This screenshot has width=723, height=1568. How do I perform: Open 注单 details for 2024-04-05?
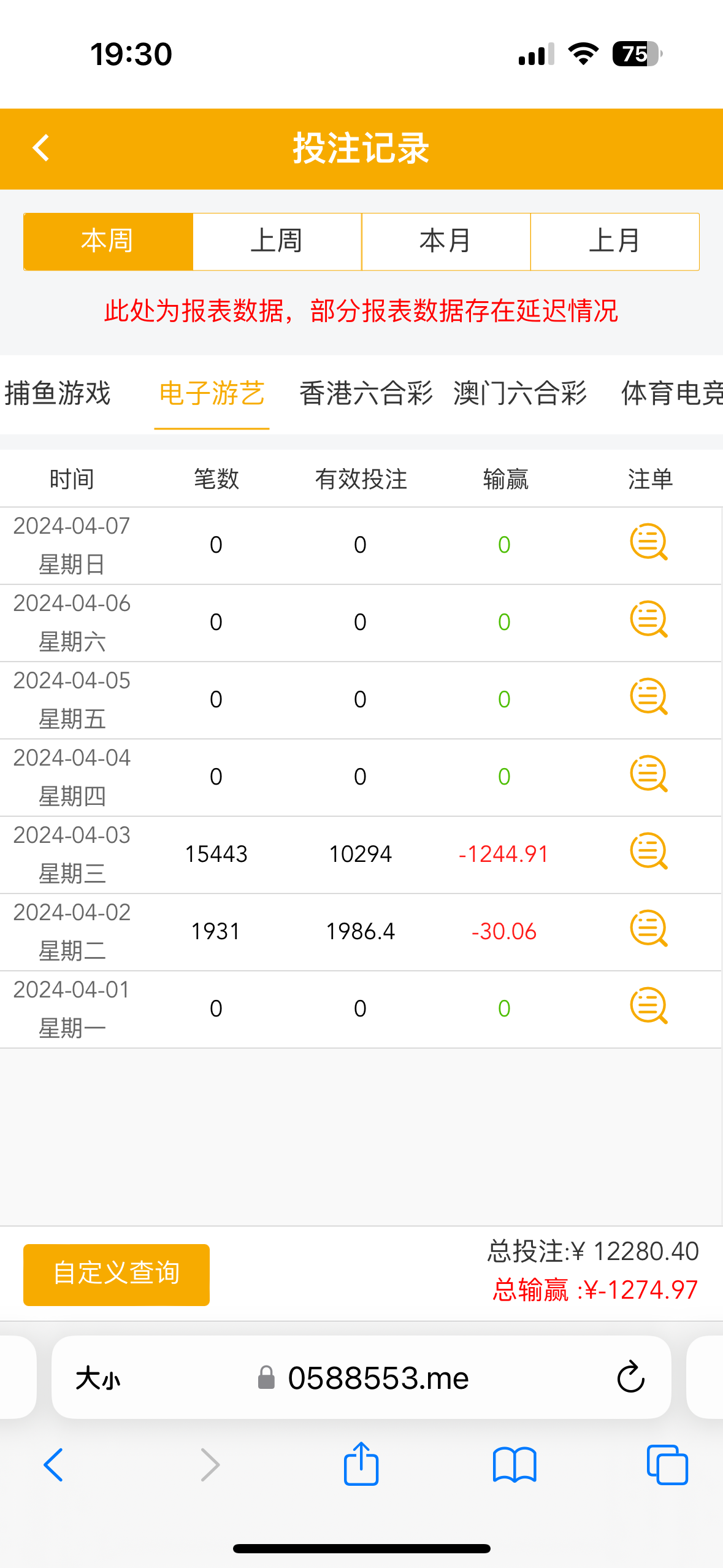[x=648, y=696]
